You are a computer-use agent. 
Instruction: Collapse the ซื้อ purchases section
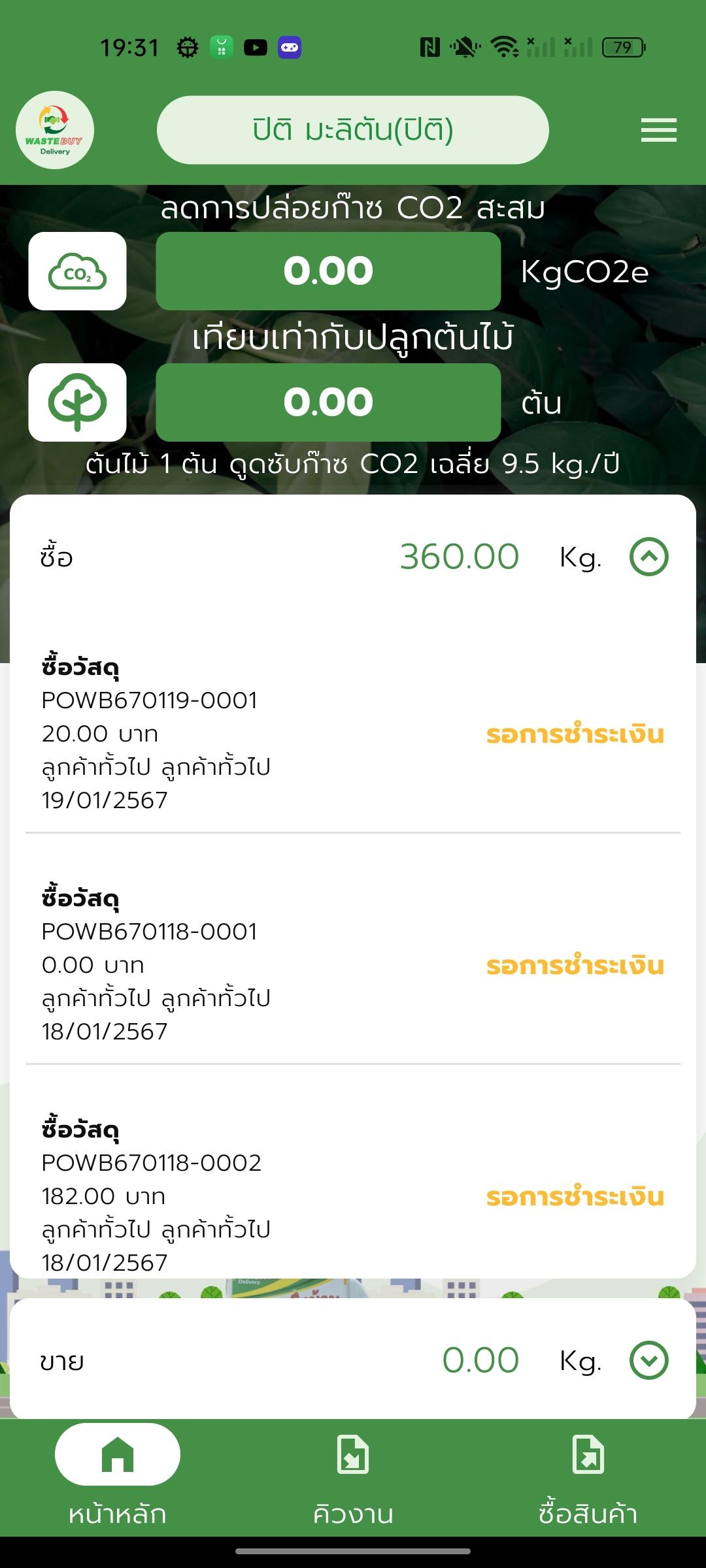point(648,557)
